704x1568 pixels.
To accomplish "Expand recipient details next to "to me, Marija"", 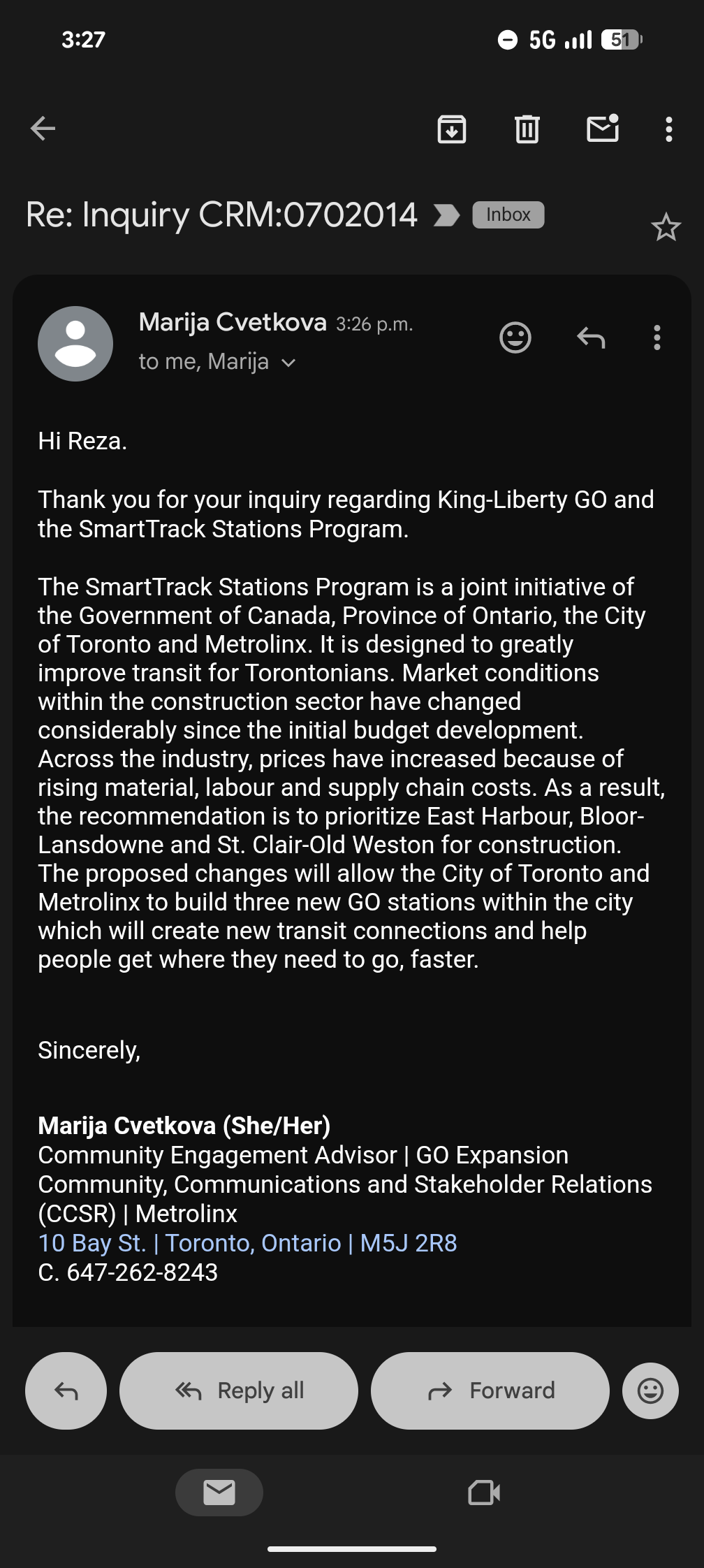I will coord(288,363).
